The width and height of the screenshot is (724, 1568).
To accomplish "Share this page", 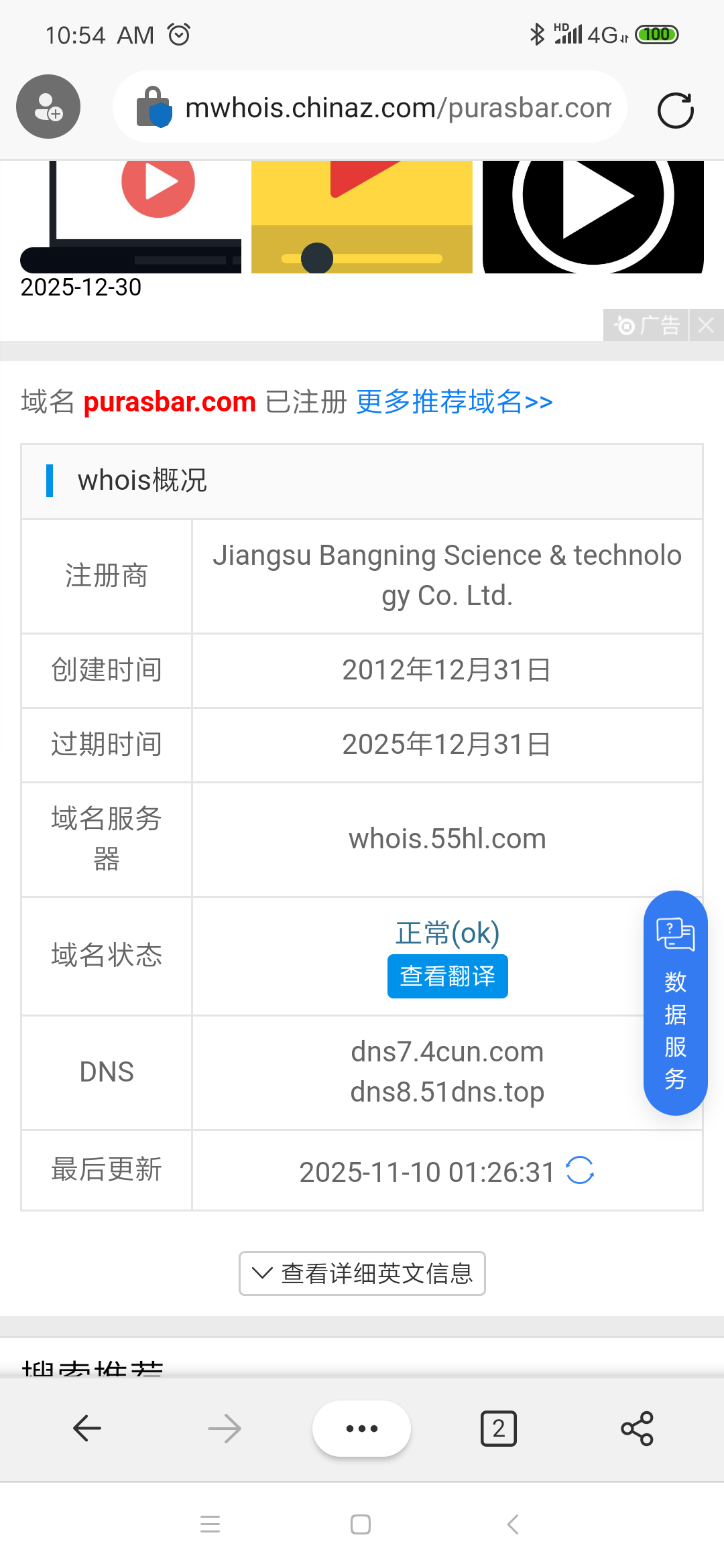I will 637,1429.
